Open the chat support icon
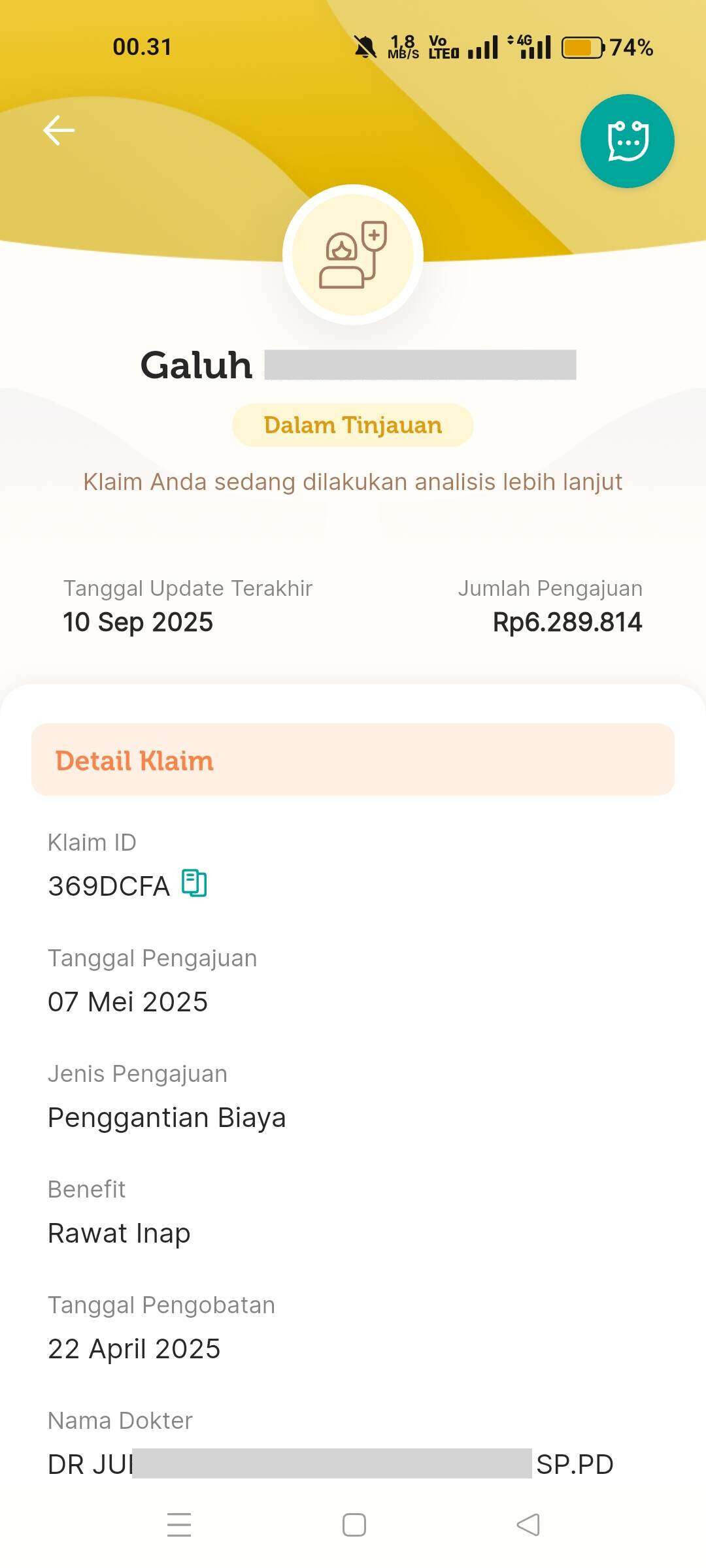This screenshot has width=706, height=1568. click(x=627, y=141)
